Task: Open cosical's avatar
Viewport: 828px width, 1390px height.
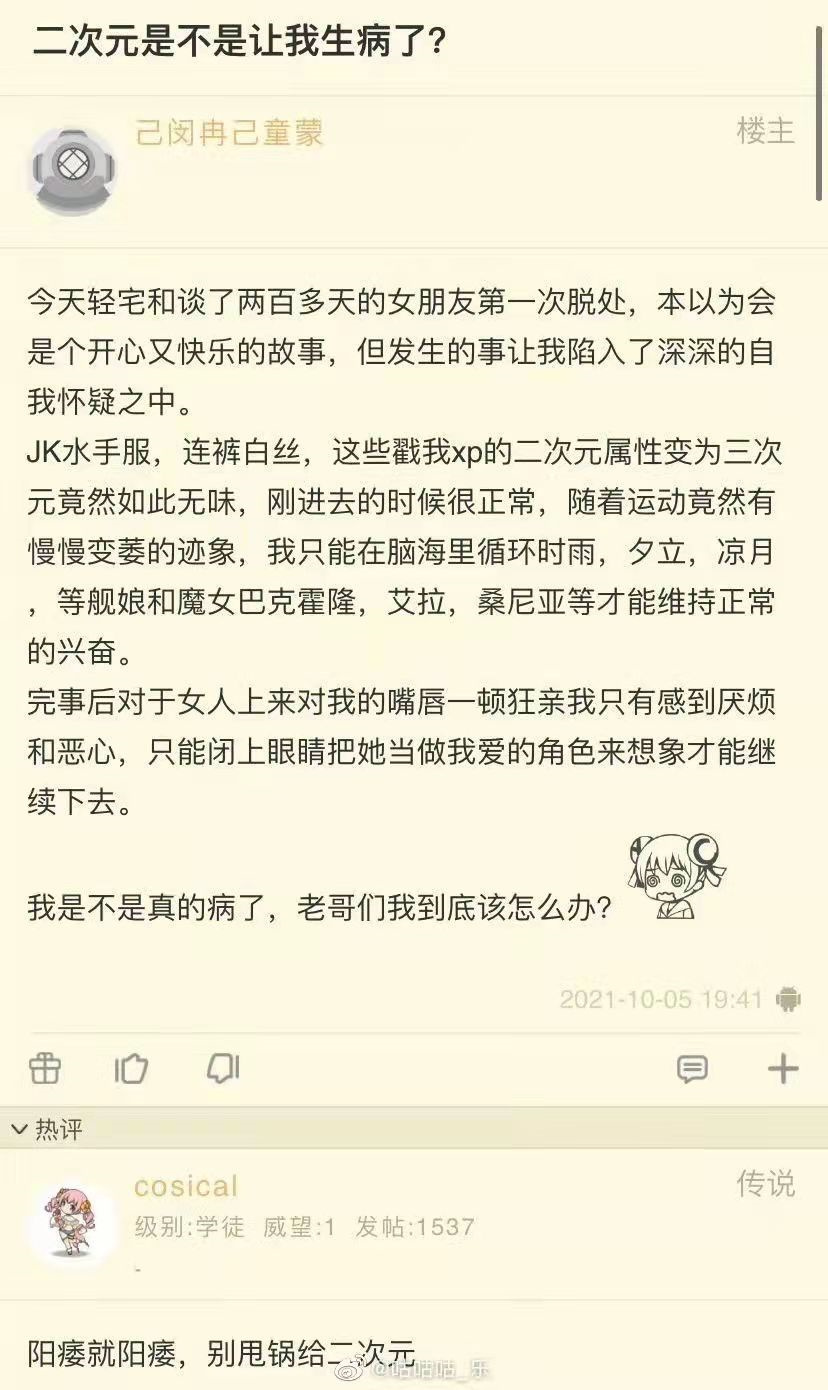Action: (x=72, y=1224)
